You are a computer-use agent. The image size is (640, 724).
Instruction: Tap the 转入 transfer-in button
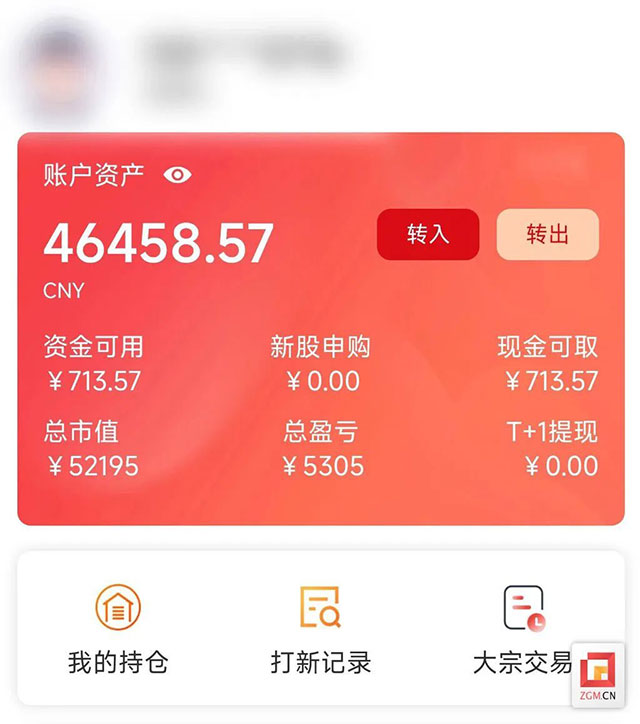click(428, 235)
